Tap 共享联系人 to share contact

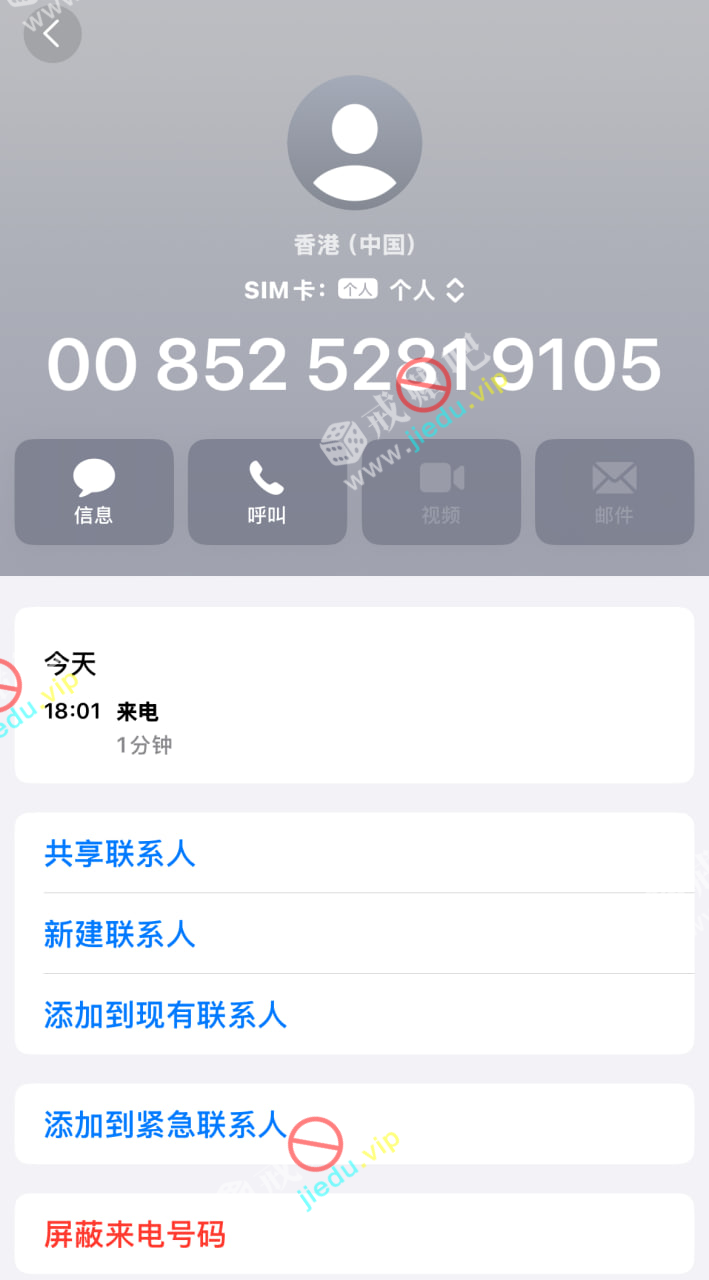(120, 853)
